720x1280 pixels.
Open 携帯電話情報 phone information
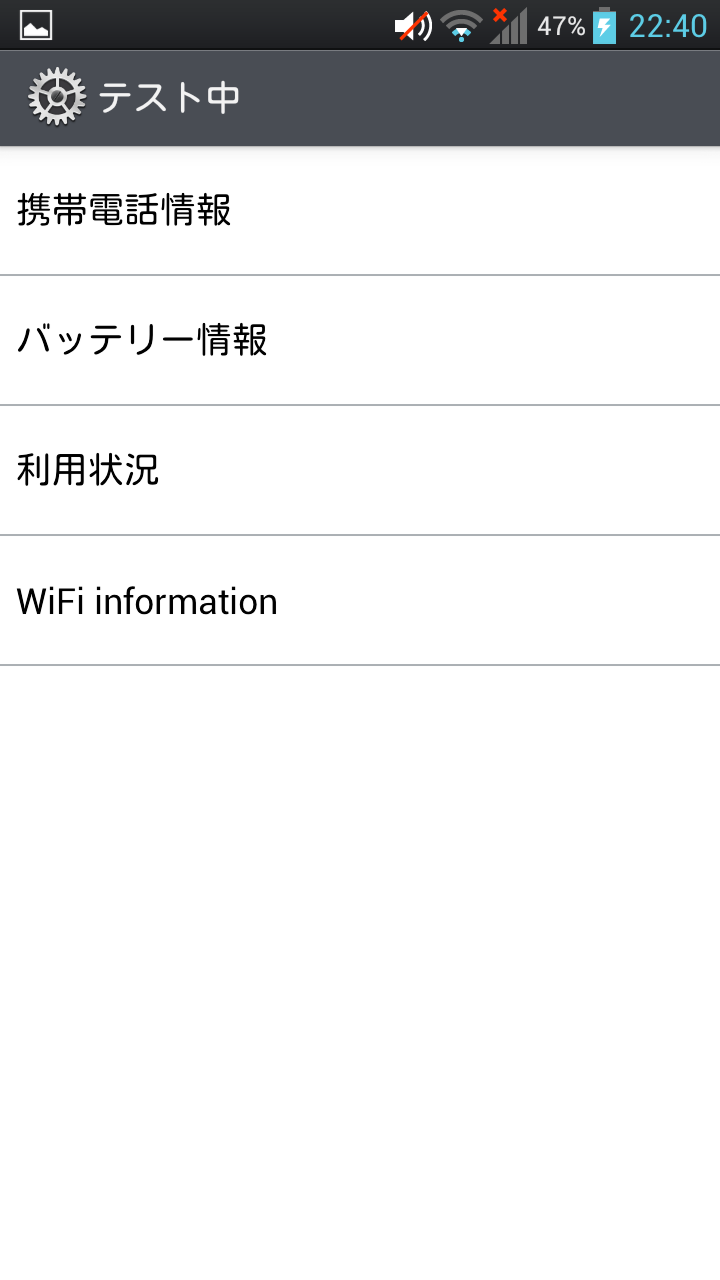(360, 210)
